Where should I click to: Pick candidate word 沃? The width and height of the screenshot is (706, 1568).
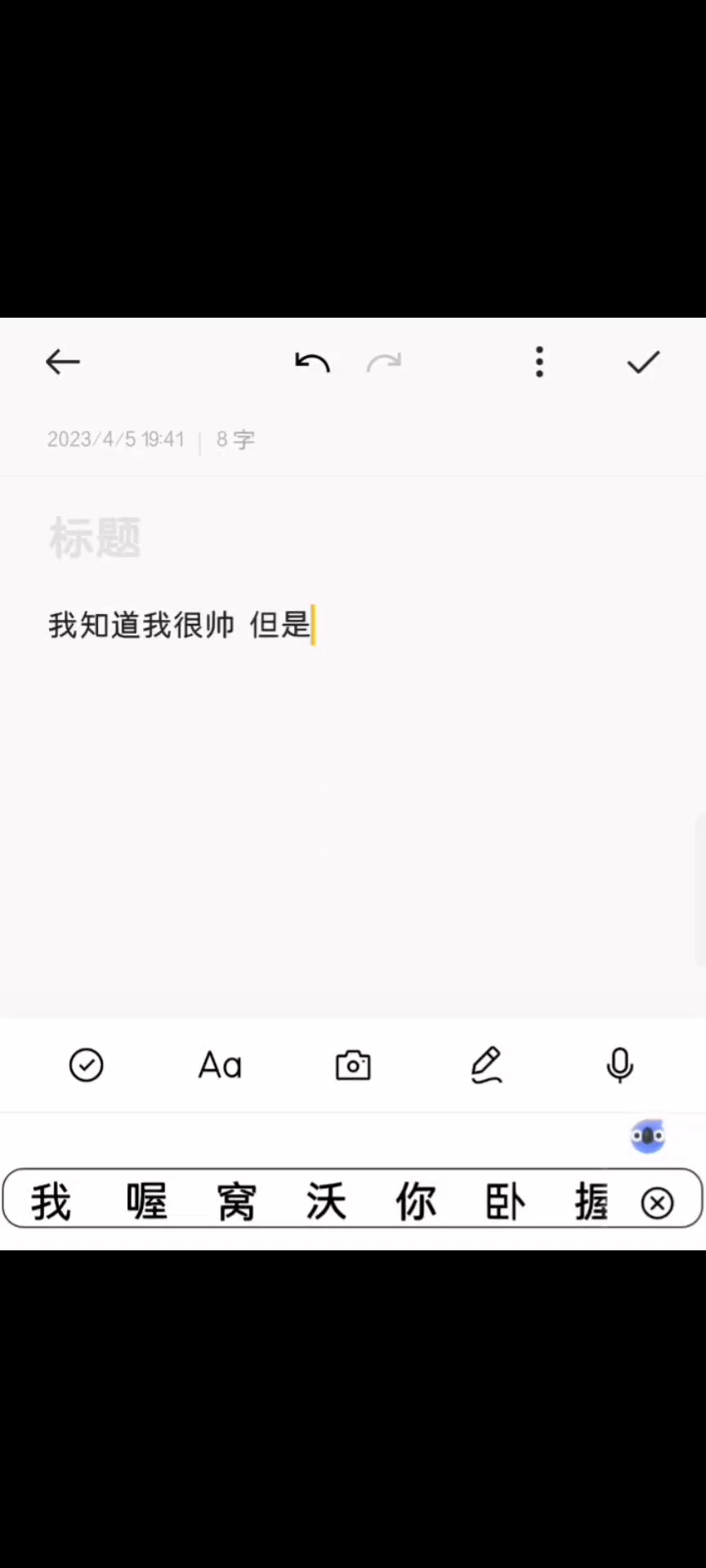pyautogui.click(x=326, y=1202)
